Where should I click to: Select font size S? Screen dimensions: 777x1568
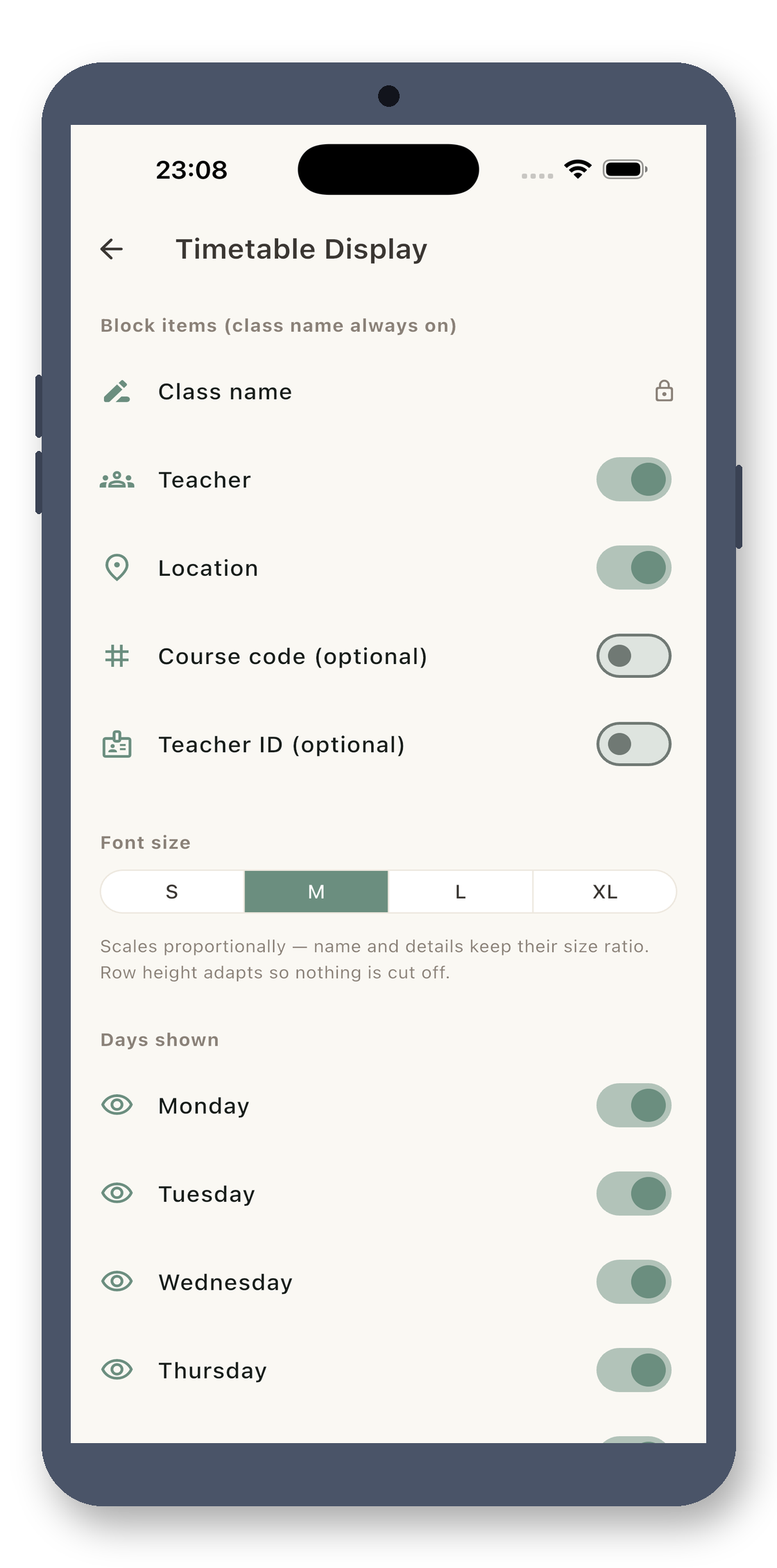click(x=173, y=892)
